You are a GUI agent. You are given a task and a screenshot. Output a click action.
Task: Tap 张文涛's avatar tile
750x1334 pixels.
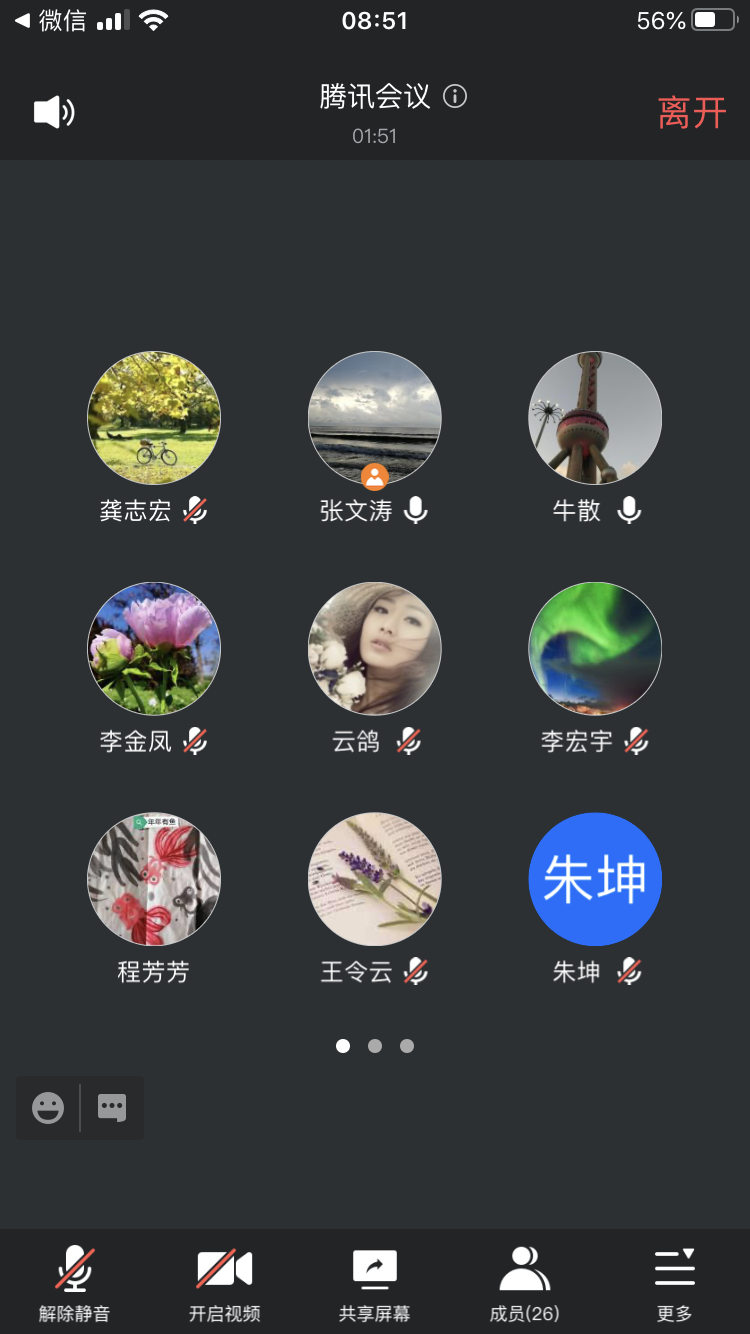click(x=375, y=418)
